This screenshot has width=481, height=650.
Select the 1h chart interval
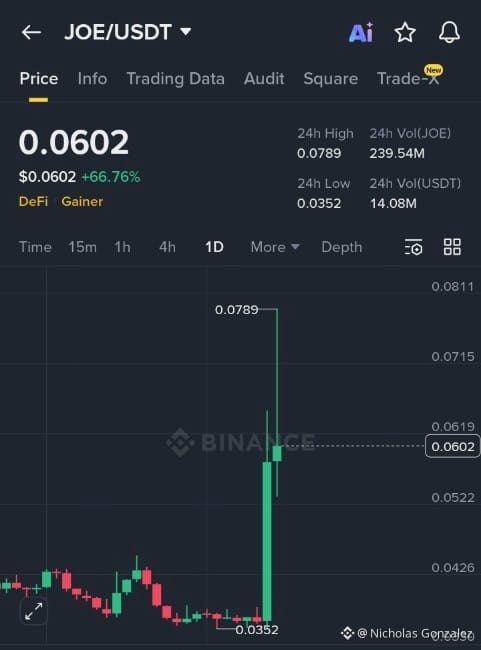pyautogui.click(x=122, y=247)
